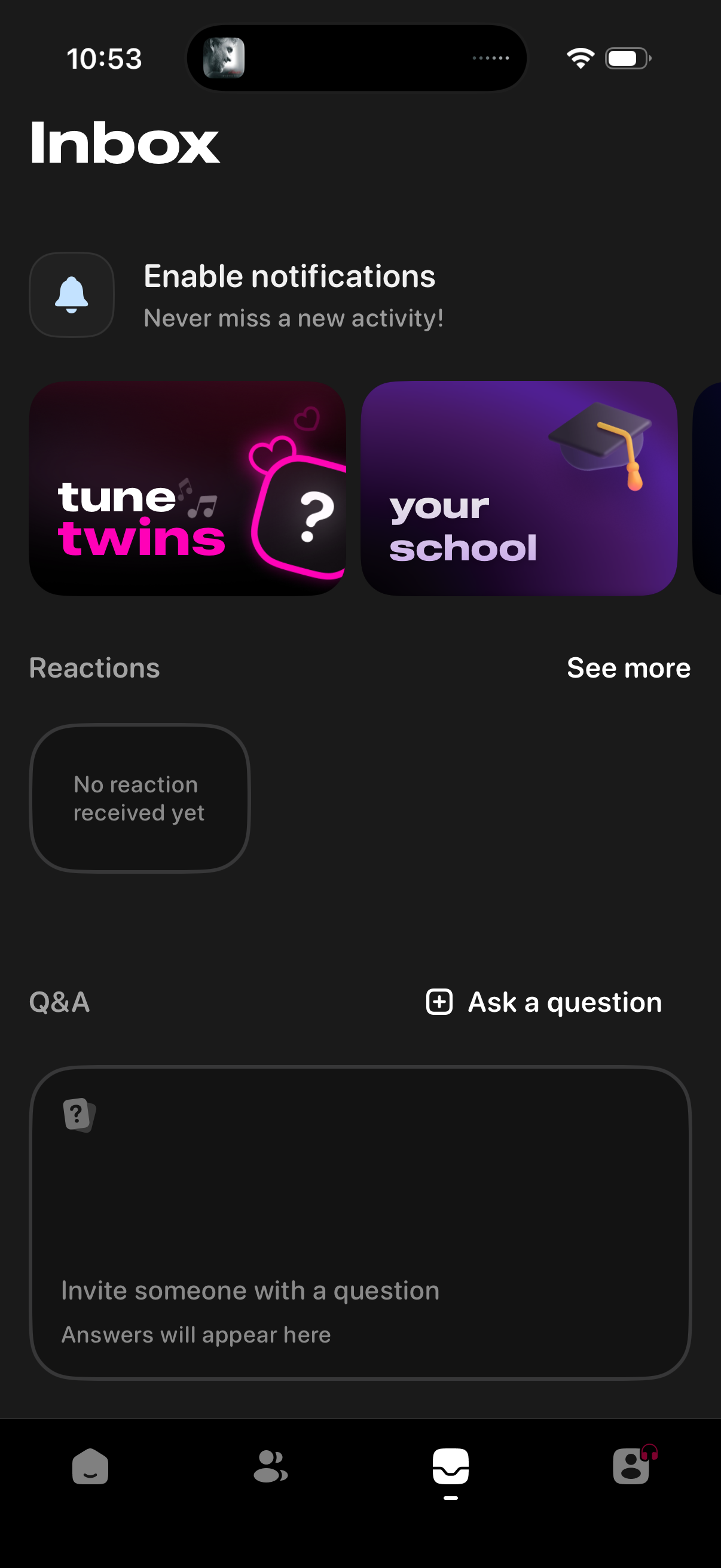Enable notifications via the bell row
The image size is (721, 1568).
tap(289, 295)
